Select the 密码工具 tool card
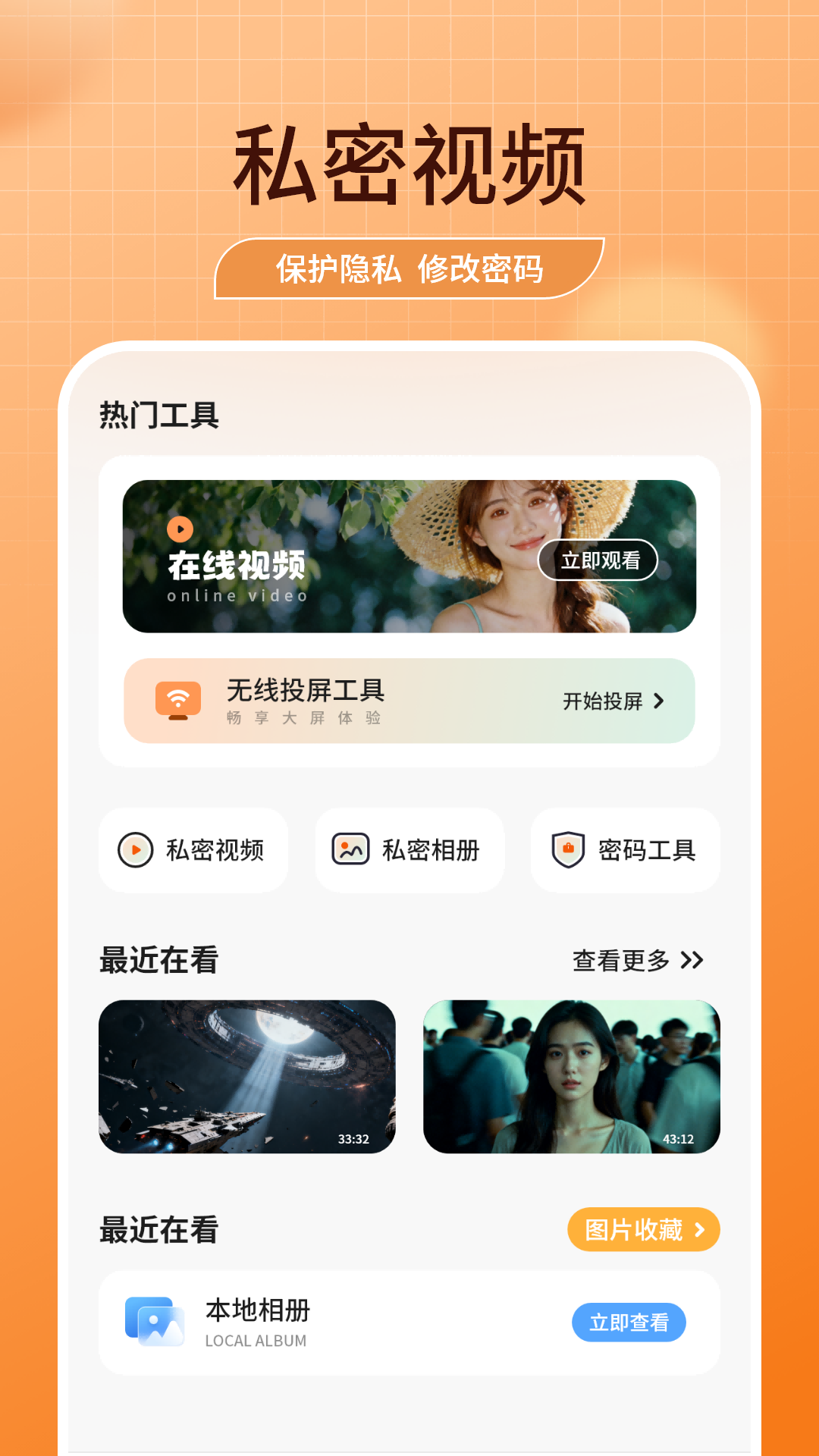Viewport: 819px width, 1456px height. [x=624, y=849]
